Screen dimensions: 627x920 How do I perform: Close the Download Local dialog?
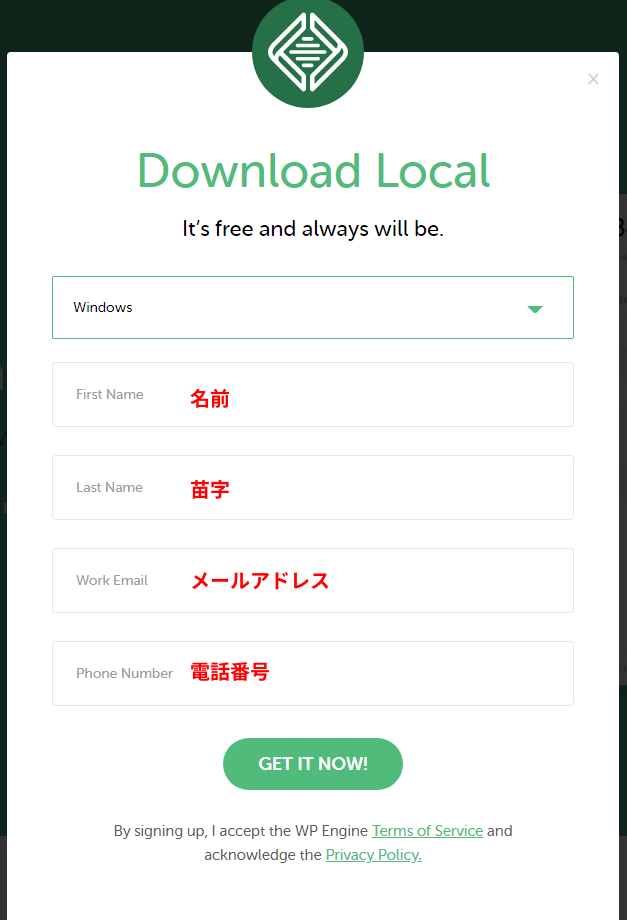(x=593, y=79)
